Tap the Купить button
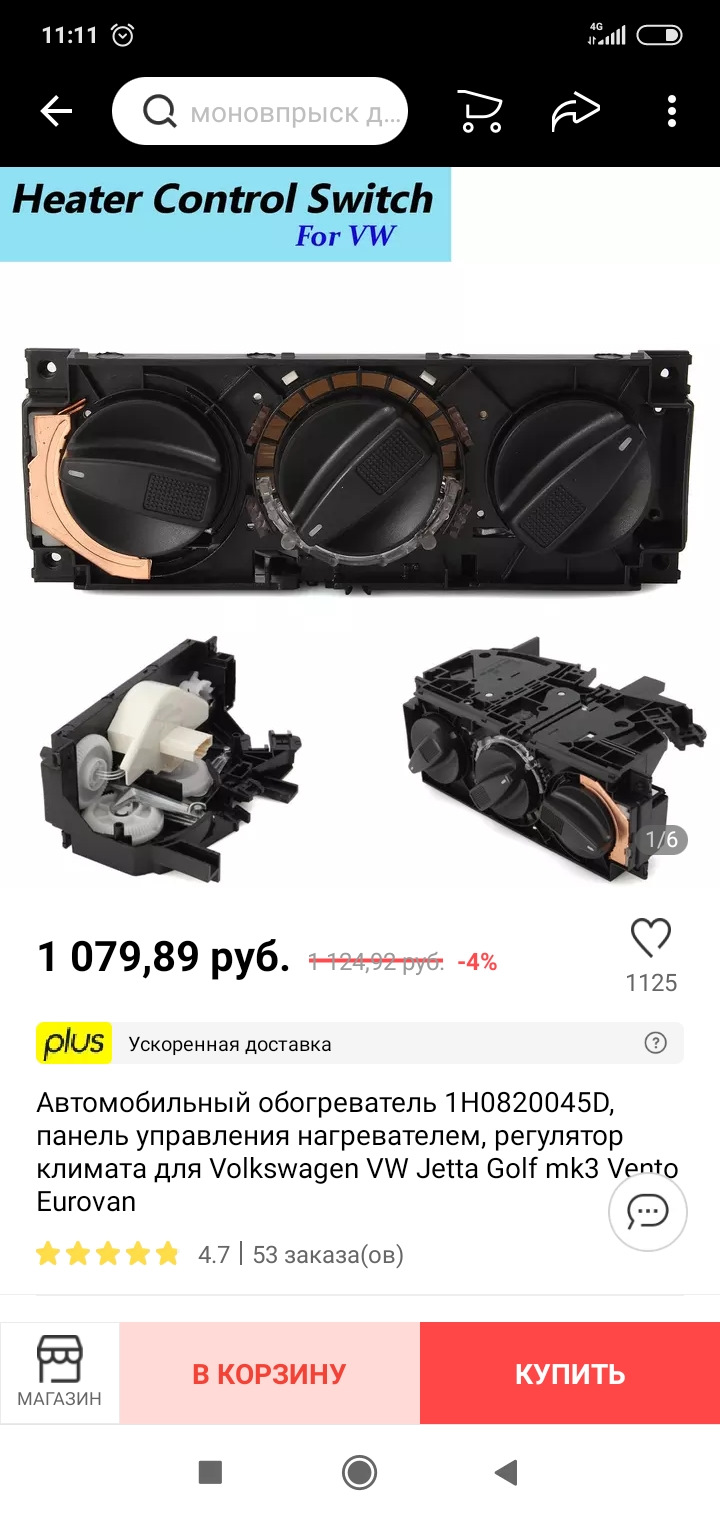The image size is (720, 1520). tap(570, 1373)
